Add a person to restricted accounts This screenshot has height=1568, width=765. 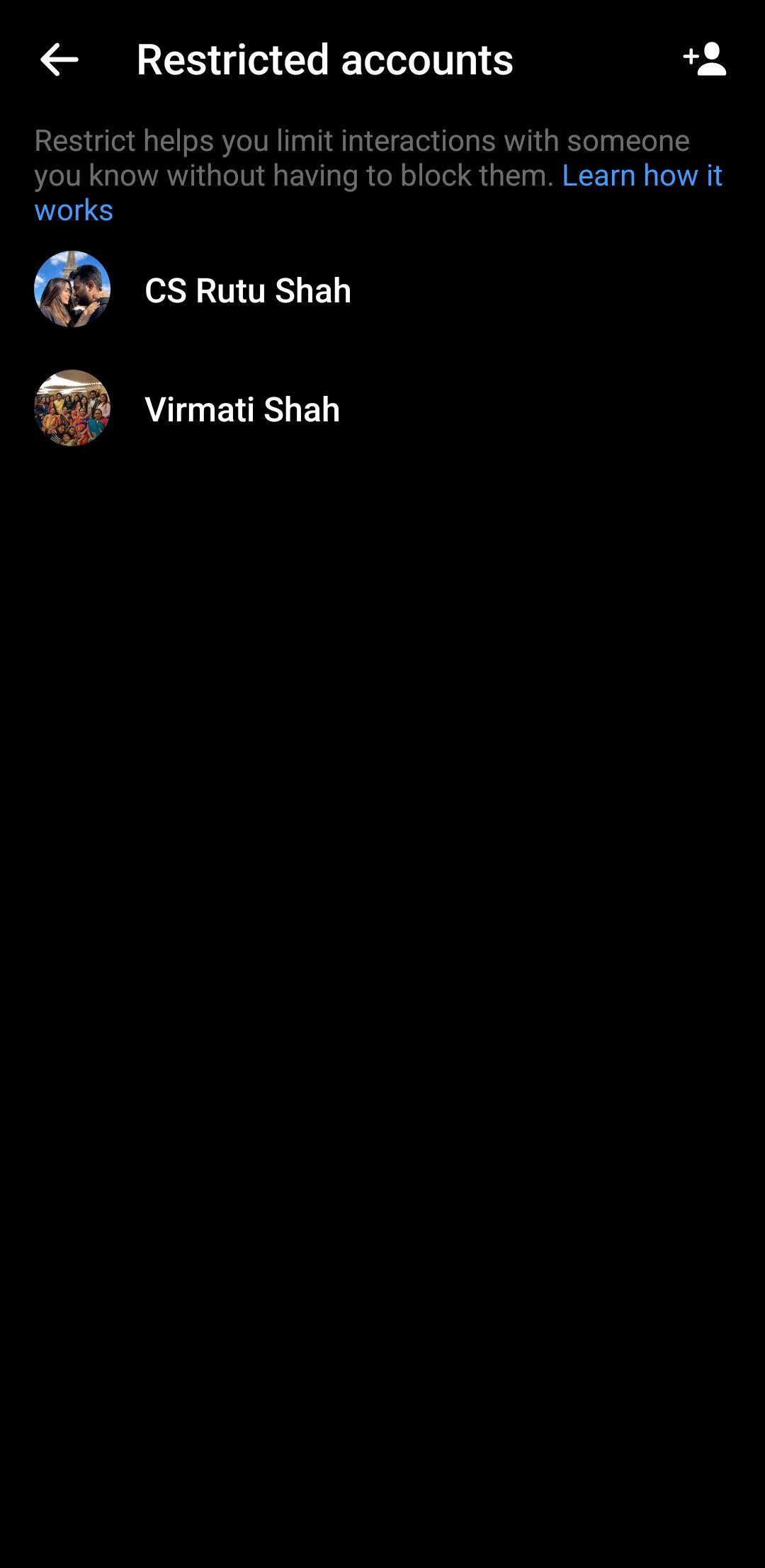pos(704,59)
